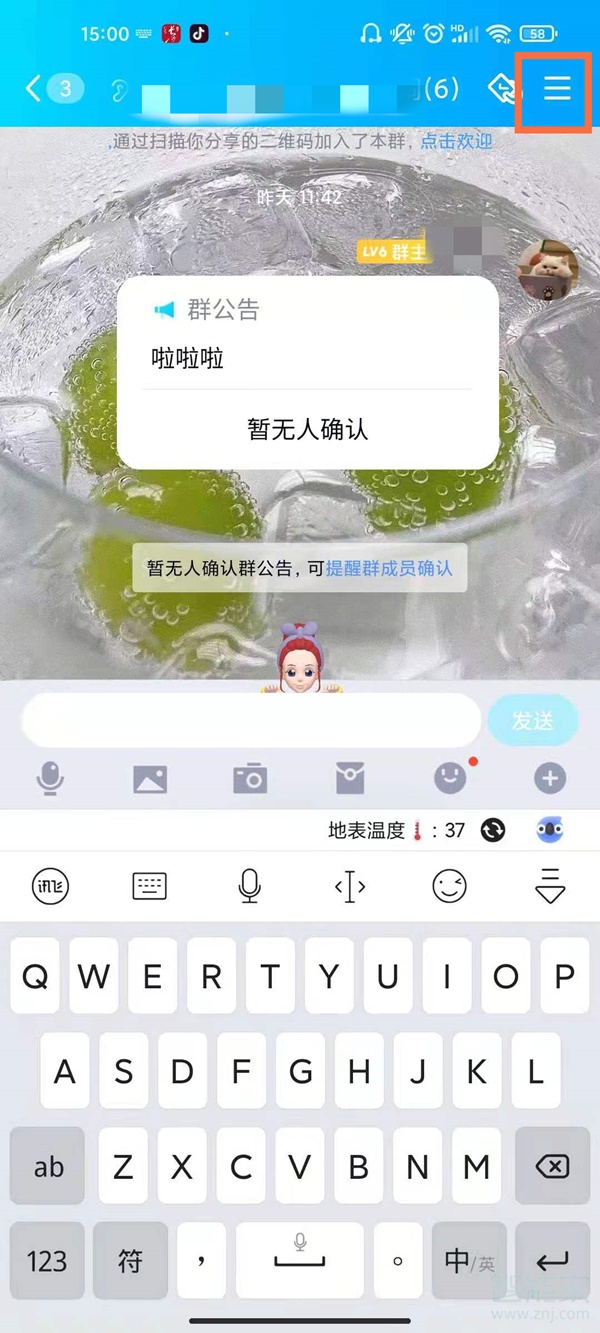Focus the message input field

click(250, 720)
